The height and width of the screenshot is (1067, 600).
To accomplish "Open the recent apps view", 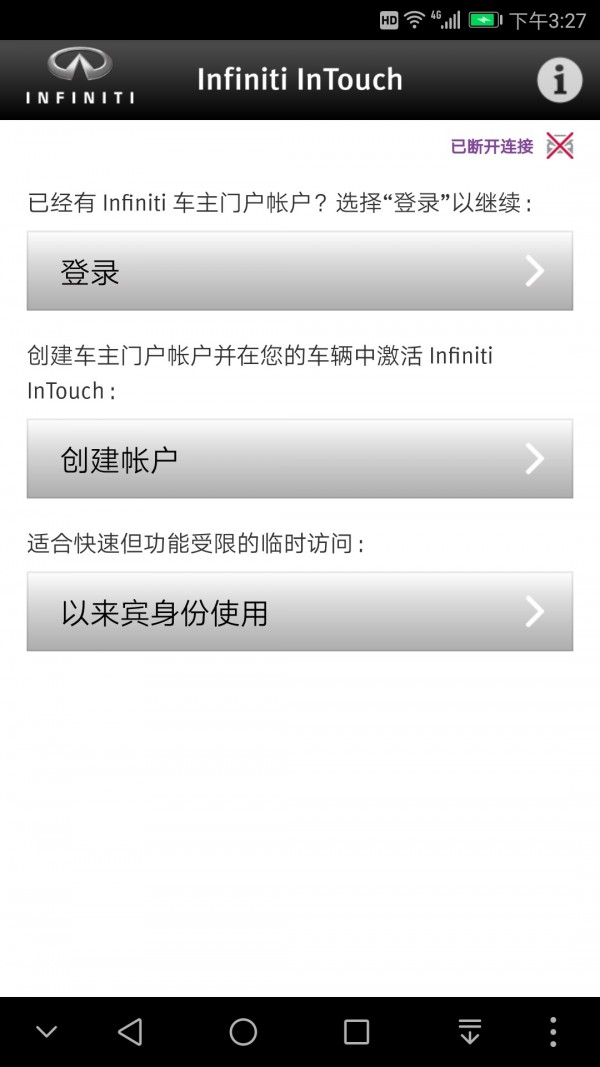I will [x=356, y=1032].
